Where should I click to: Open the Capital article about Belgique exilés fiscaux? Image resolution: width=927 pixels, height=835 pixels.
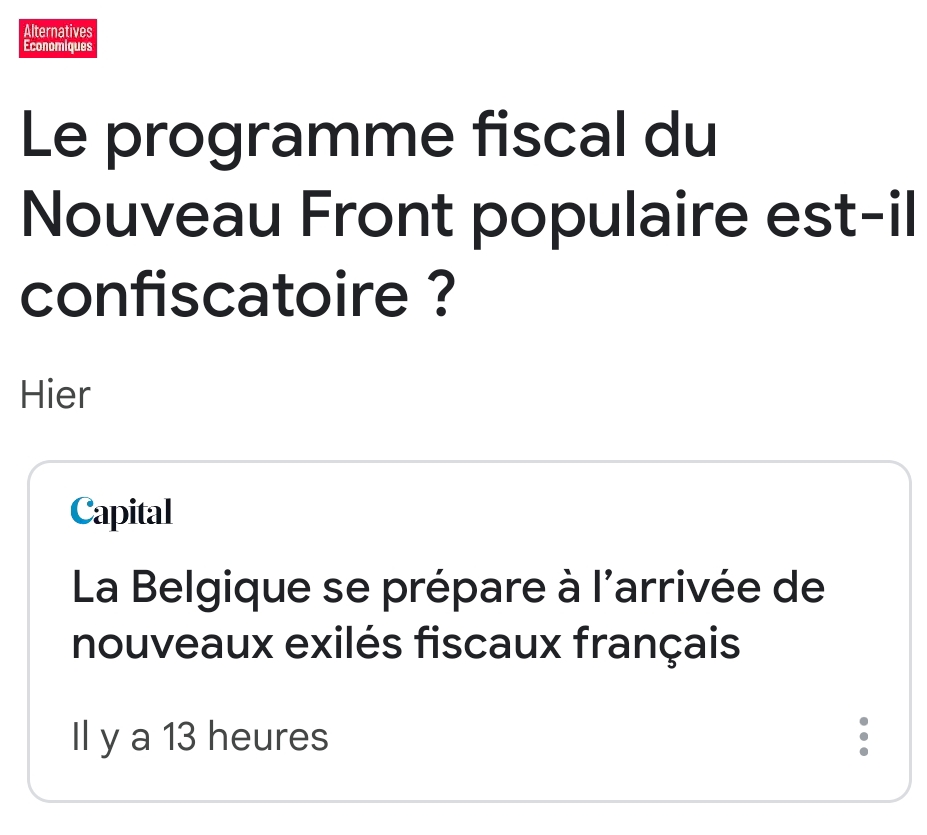(x=448, y=615)
